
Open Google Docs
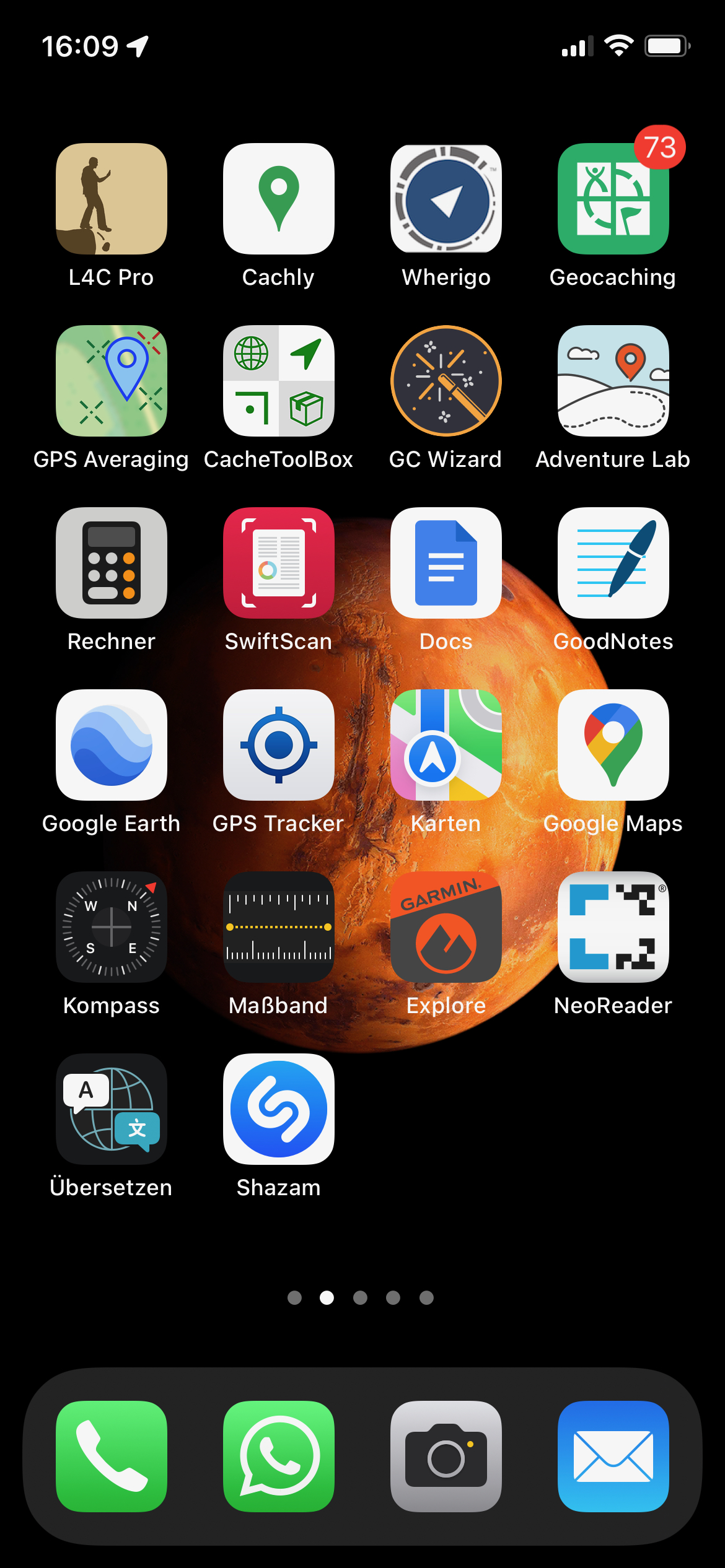[x=446, y=563]
